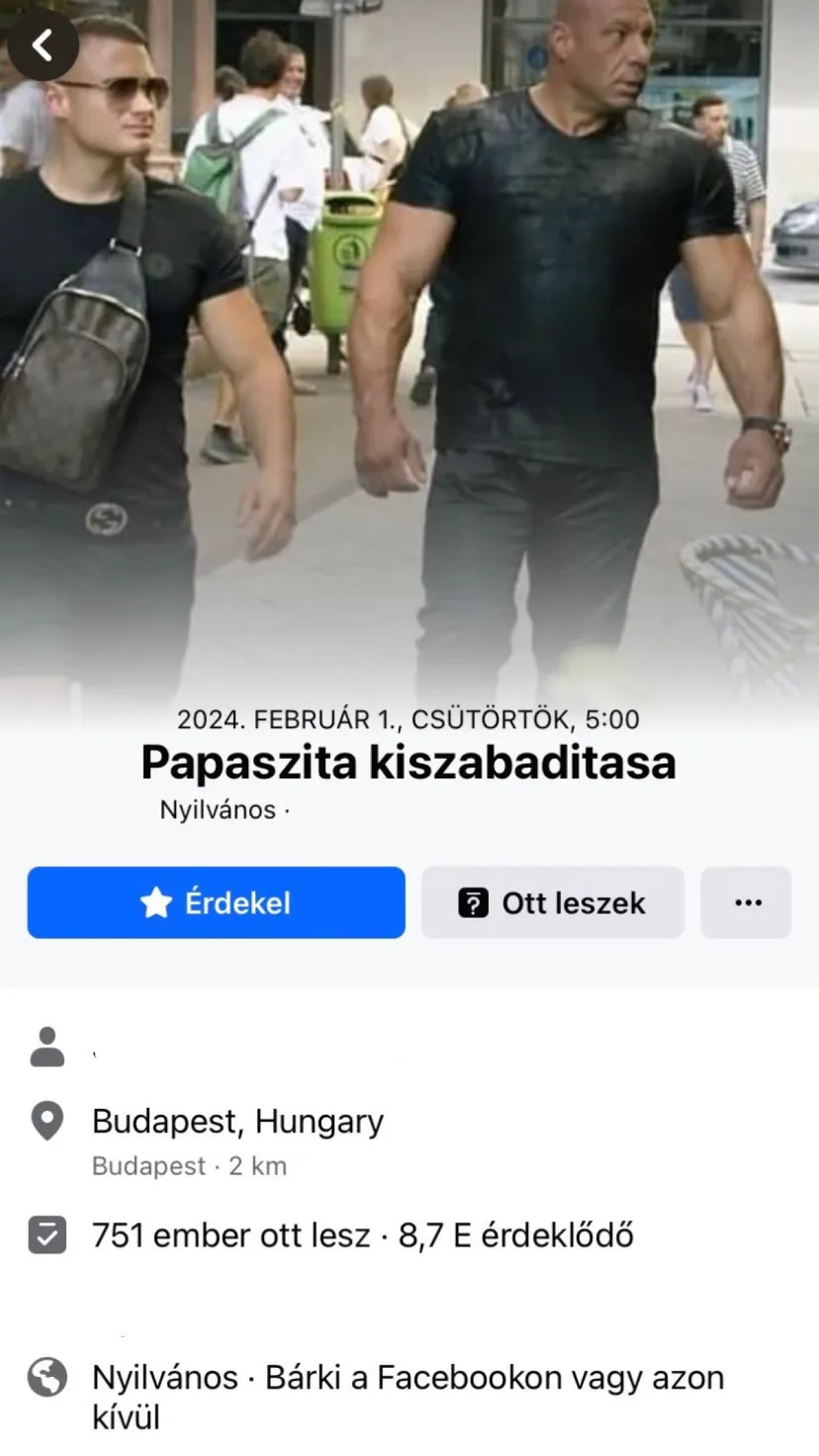Go back using the arrow icon

point(42,45)
